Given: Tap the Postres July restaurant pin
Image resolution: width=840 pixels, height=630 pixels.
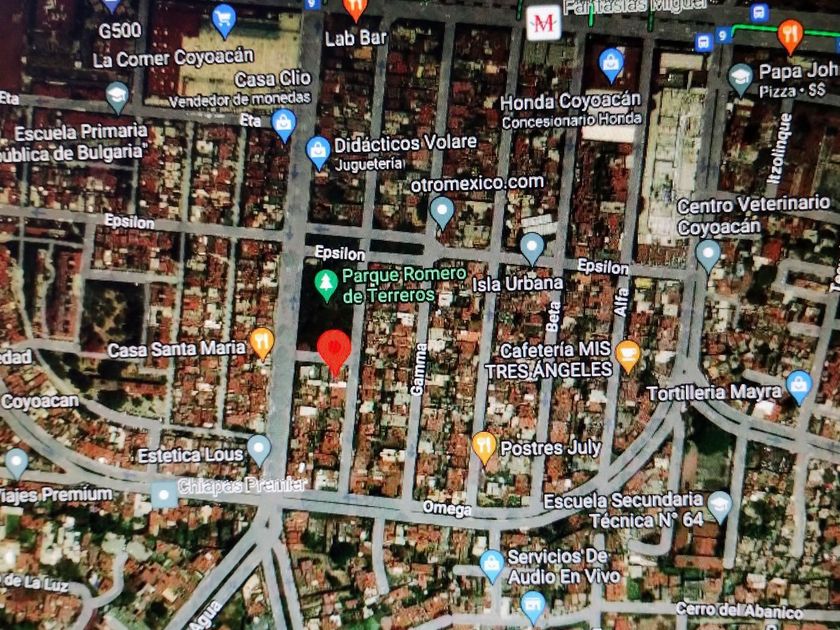Looking at the screenshot, I should [484, 447].
